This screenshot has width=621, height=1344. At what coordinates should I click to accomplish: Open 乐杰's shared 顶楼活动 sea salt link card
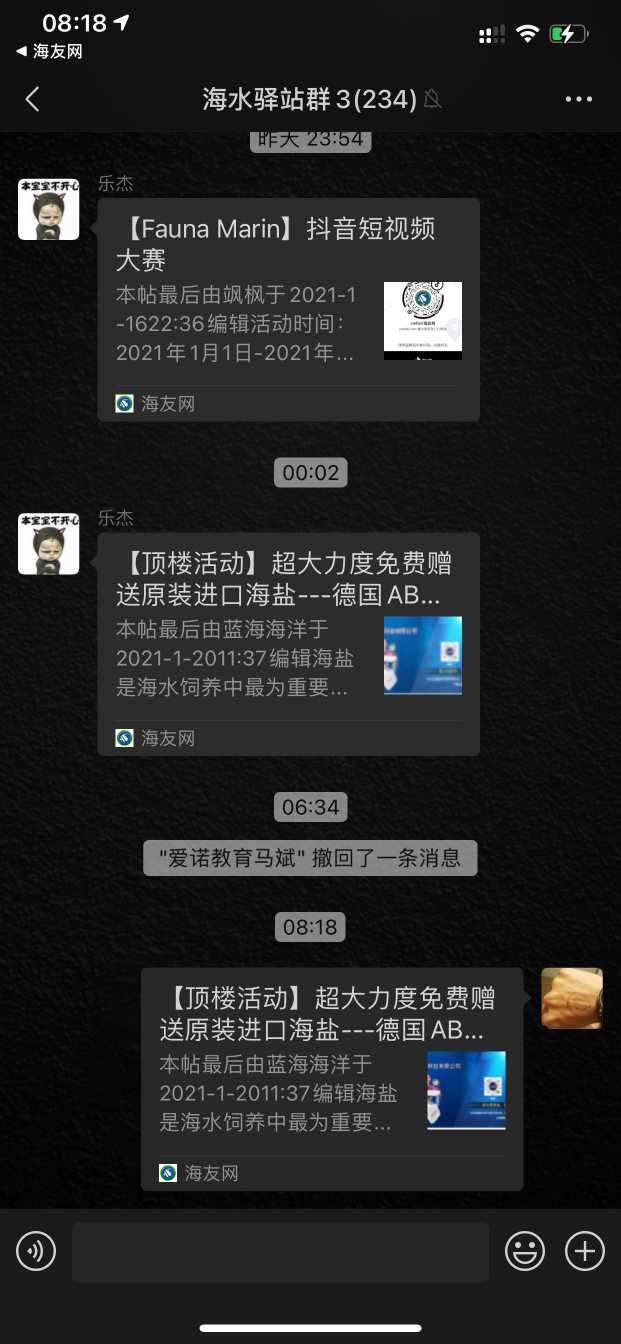288,643
